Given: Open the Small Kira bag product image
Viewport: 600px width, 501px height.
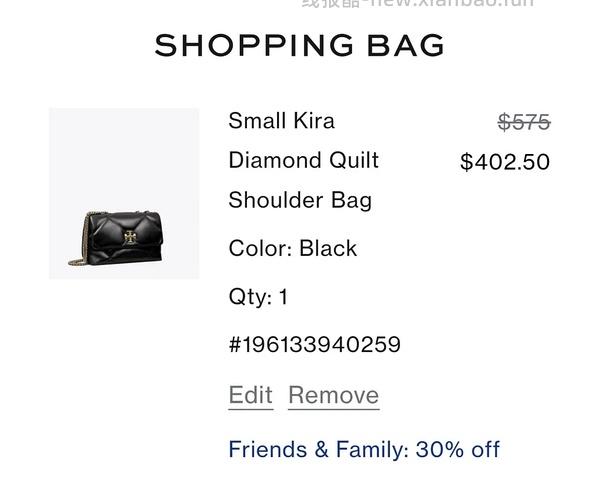Looking at the screenshot, I should [124, 194].
